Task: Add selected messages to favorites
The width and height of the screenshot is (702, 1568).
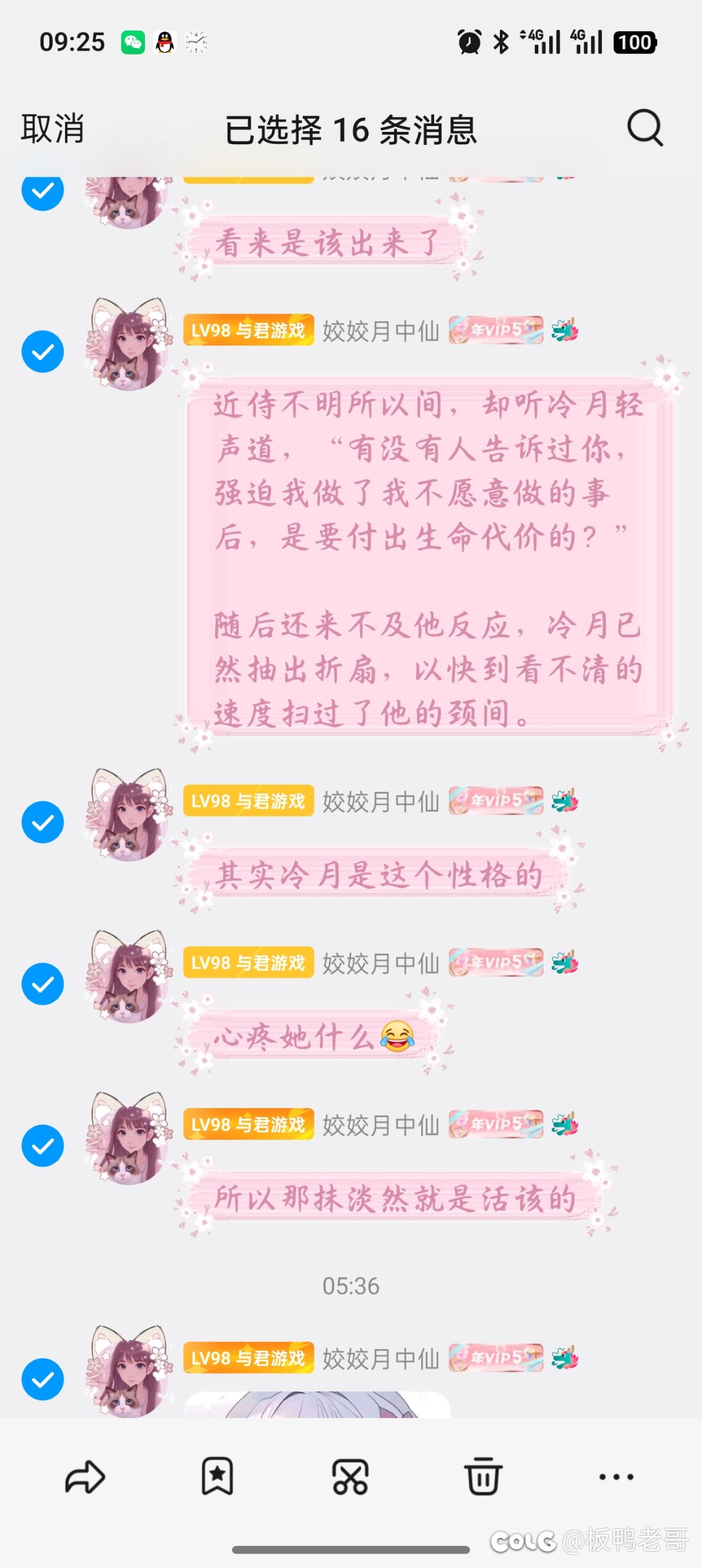Action: 217,1477
